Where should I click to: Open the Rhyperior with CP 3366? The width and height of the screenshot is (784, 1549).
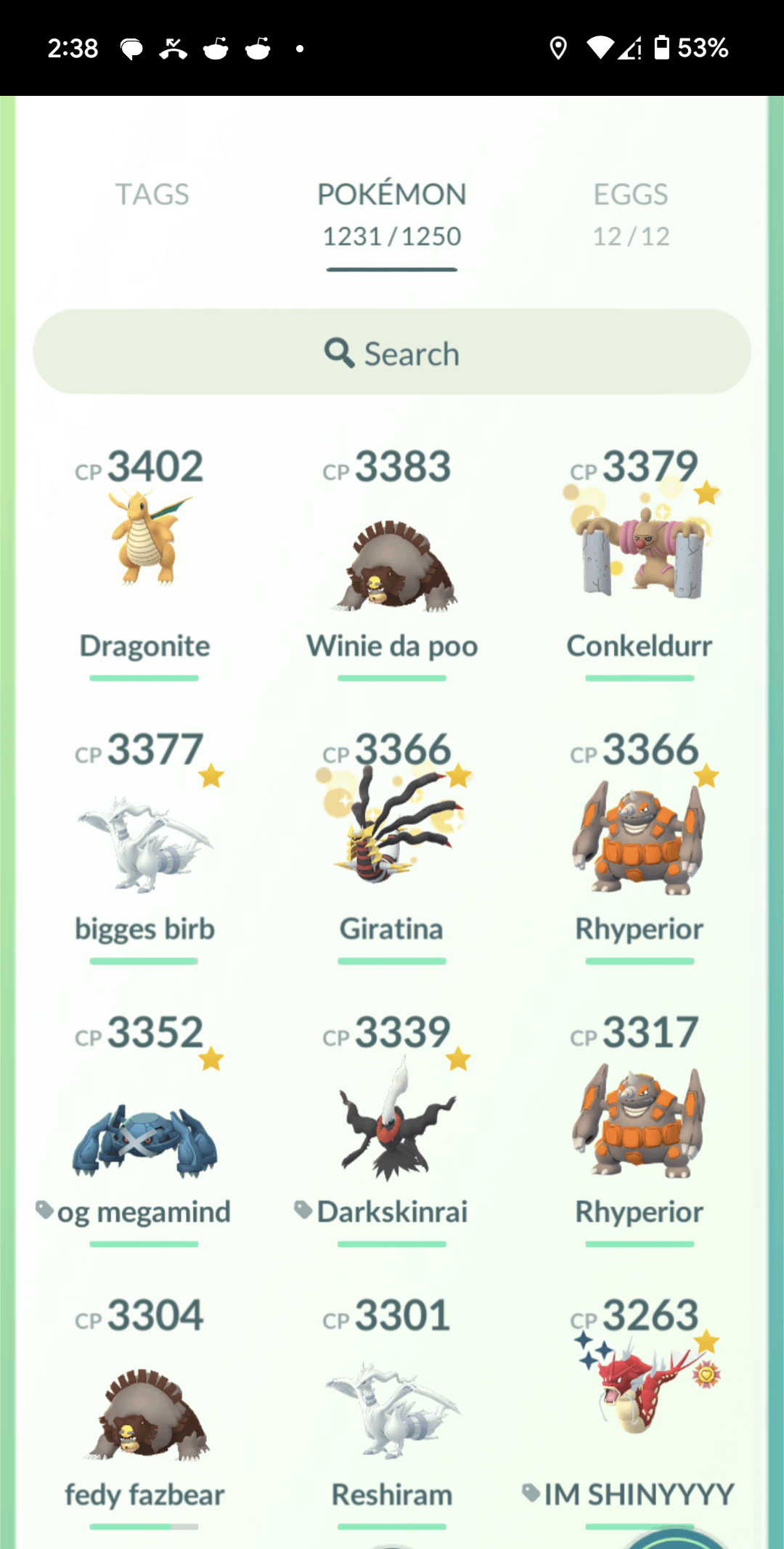tap(640, 835)
